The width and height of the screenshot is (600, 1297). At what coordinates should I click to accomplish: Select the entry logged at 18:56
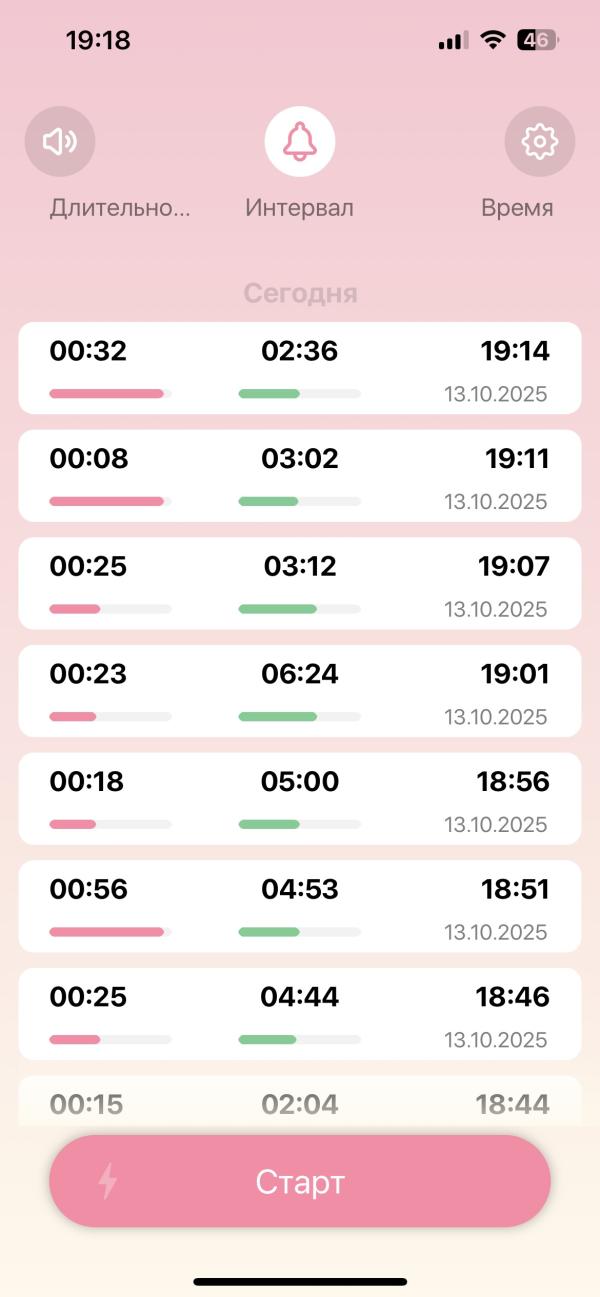[300, 798]
